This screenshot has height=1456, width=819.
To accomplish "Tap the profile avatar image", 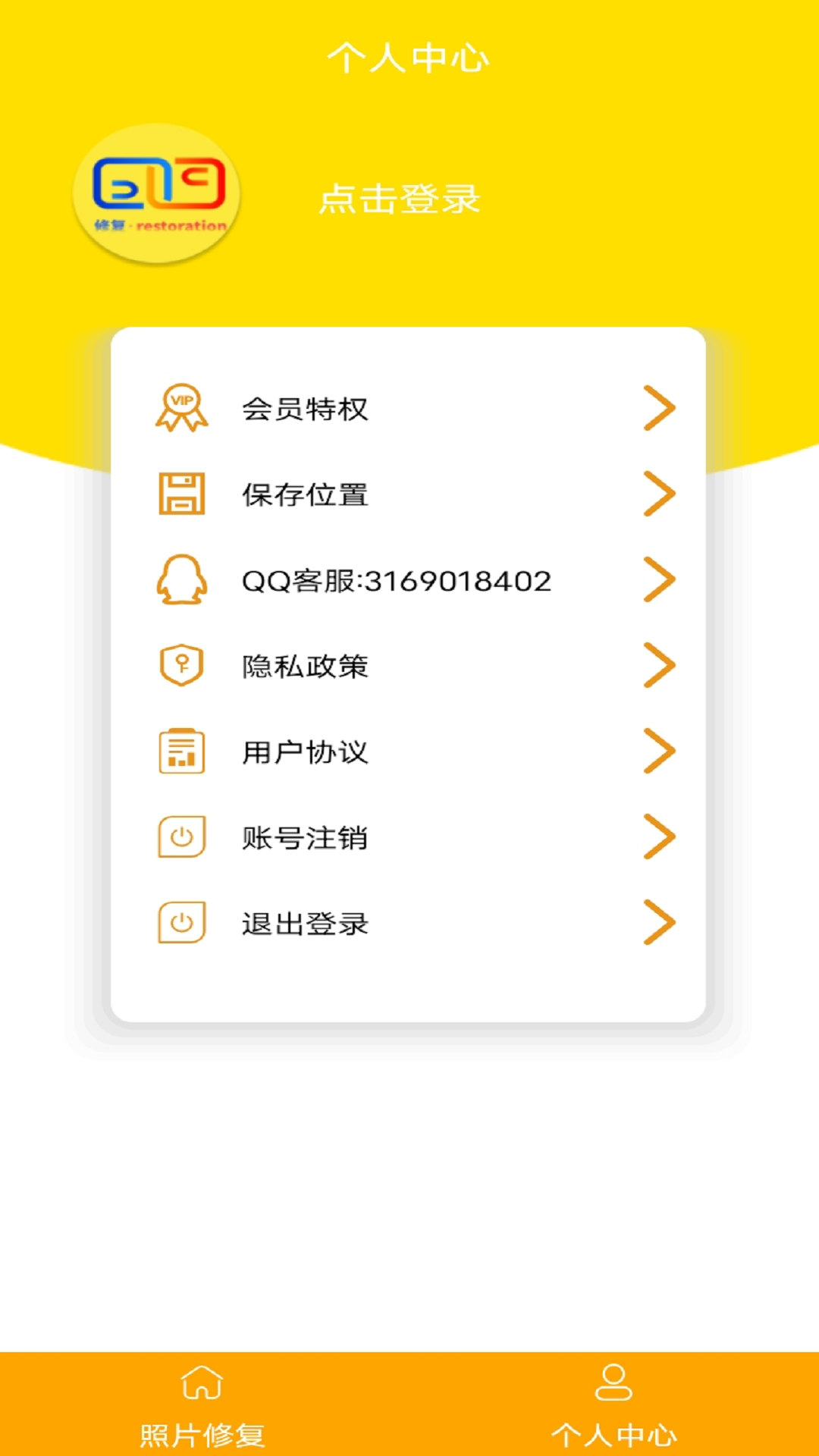I will pos(157,194).
